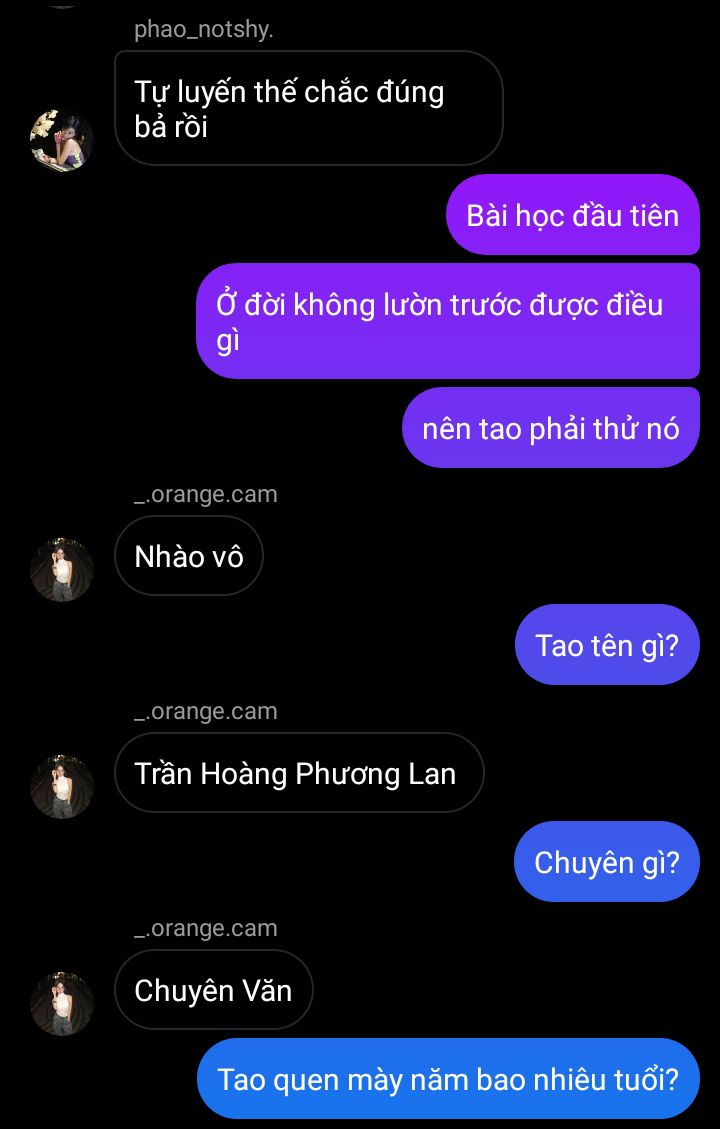Image resolution: width=720 pixels, height=1129 pixels.
Task: Open phao_notshy's profile picture
Action: point(62,141)
